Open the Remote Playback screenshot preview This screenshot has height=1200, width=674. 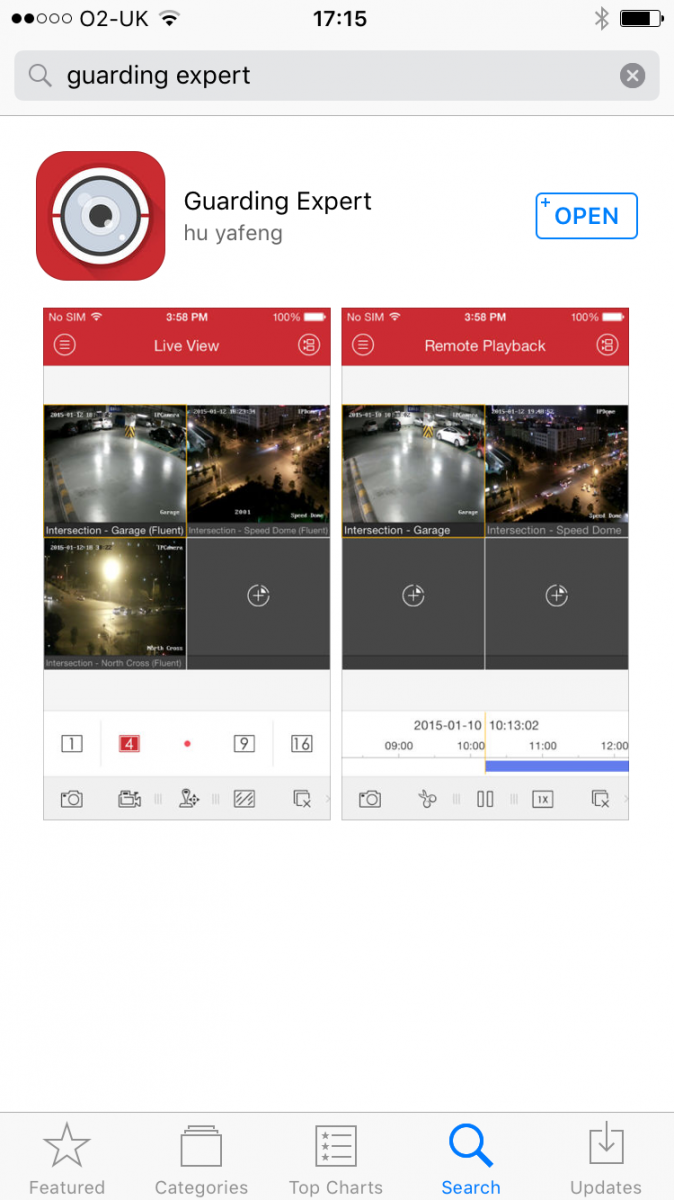pyautogui.click(x=485, y=563)
